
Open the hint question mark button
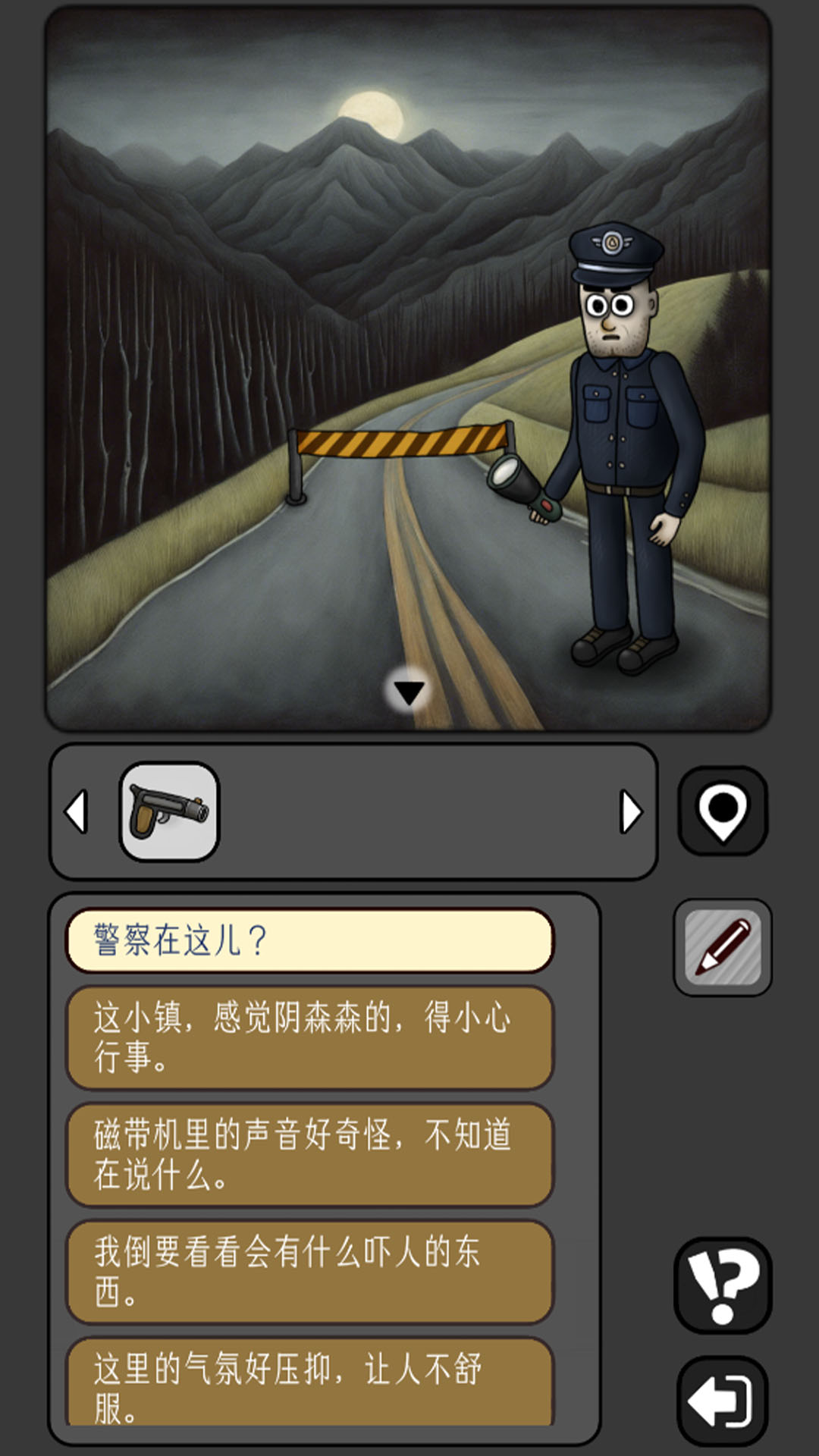coord(722,1285)
